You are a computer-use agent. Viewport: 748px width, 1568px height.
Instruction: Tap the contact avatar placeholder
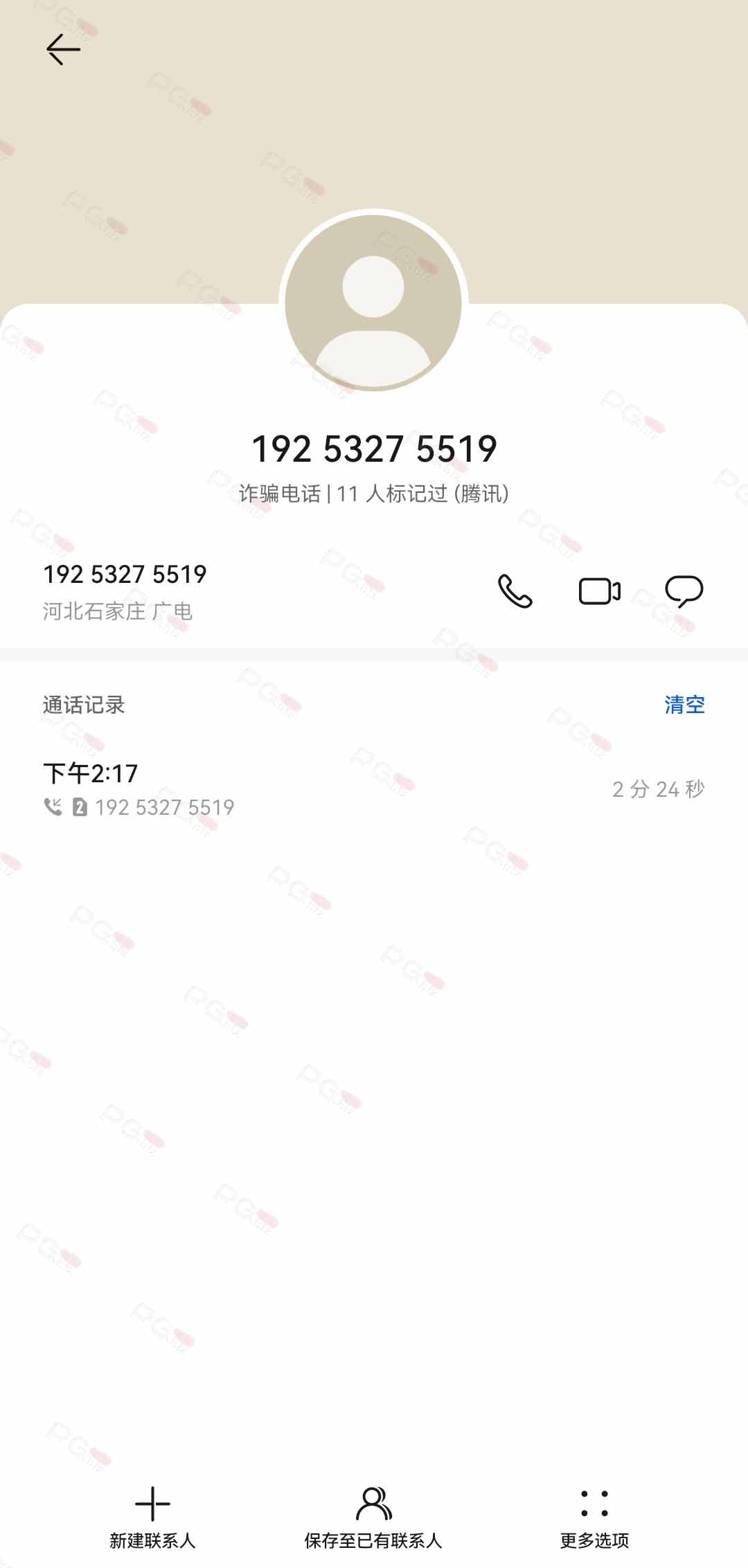tap(373, 303)
